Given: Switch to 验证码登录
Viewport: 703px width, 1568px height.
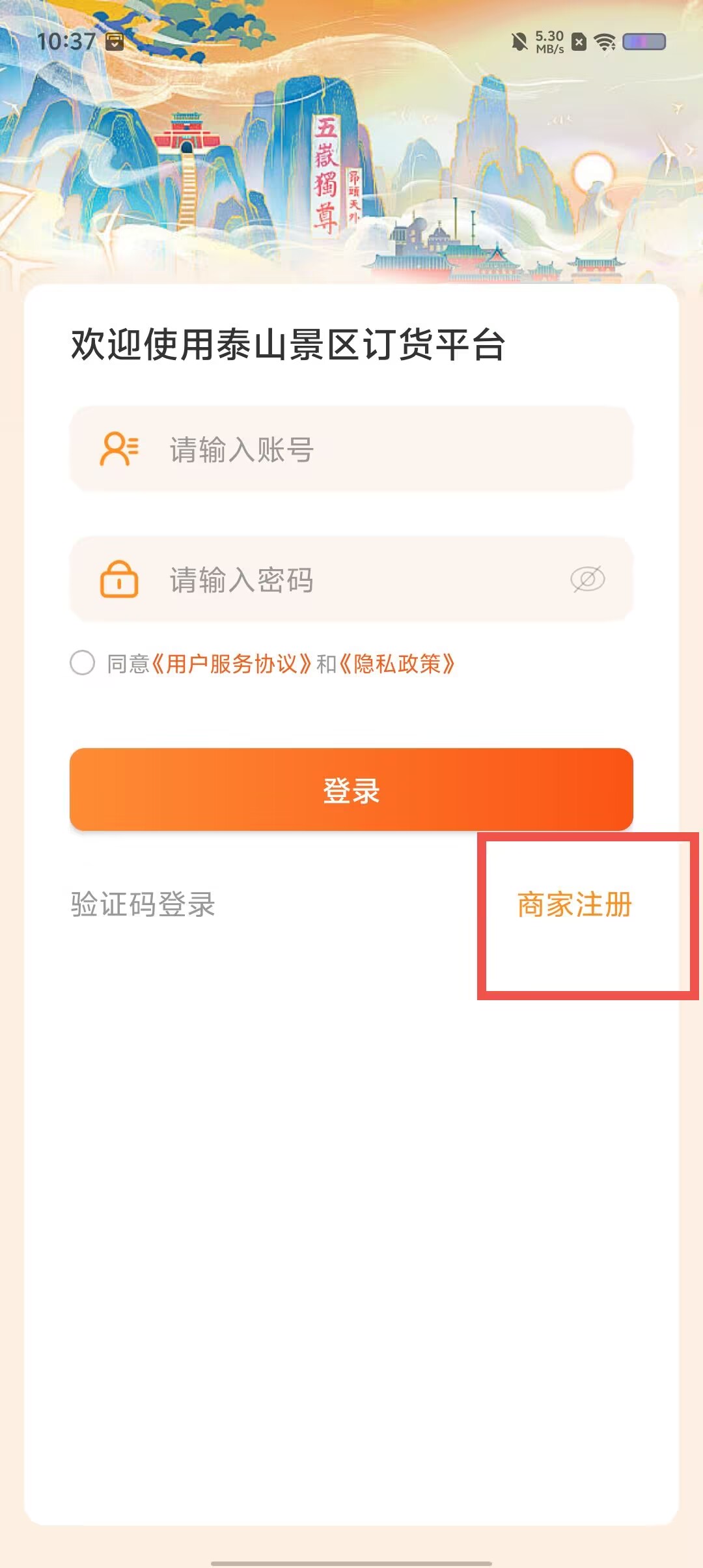Looking at the screenshot, I should pyautogui.click(x=143, y=904).
